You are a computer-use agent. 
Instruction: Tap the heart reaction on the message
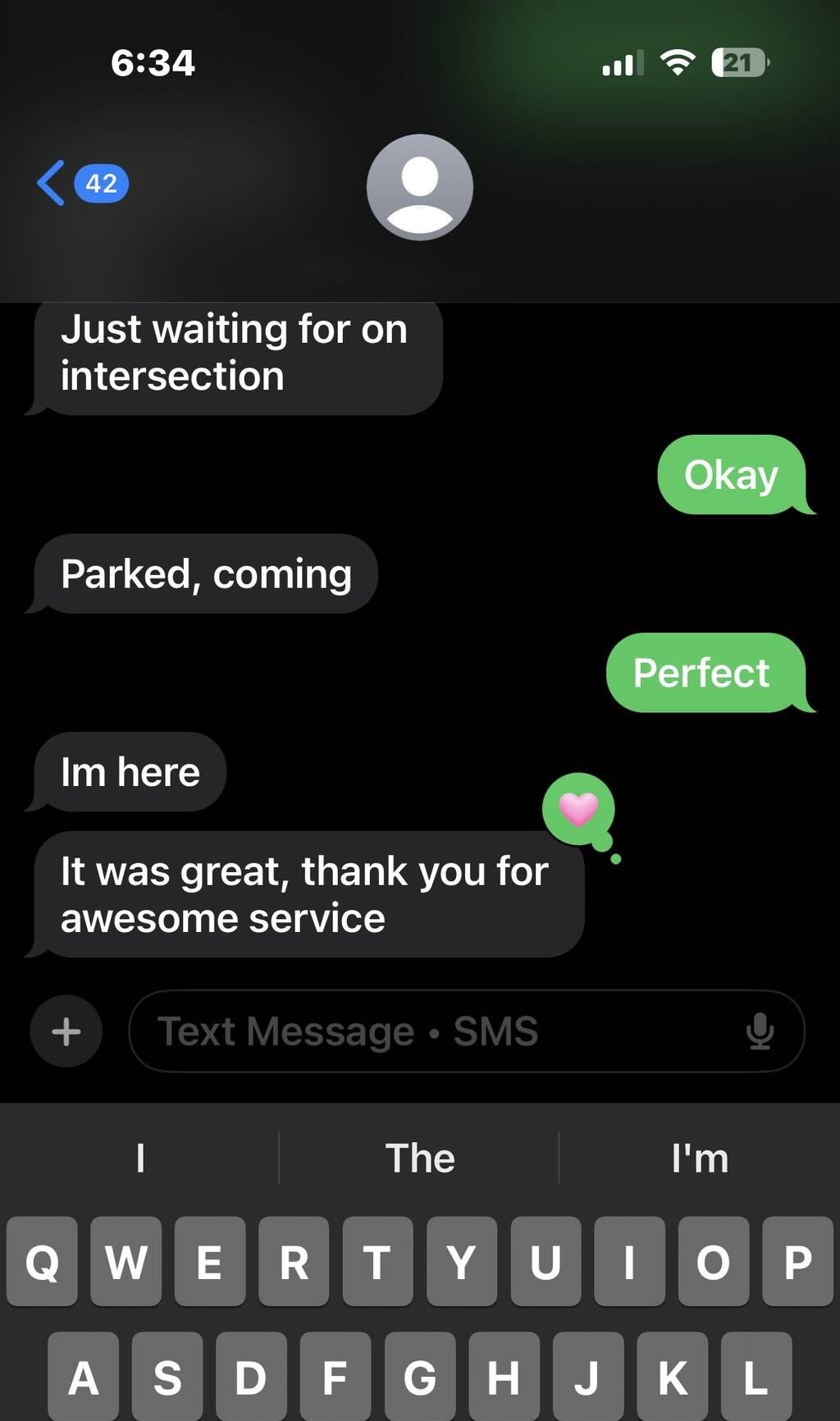578,810
